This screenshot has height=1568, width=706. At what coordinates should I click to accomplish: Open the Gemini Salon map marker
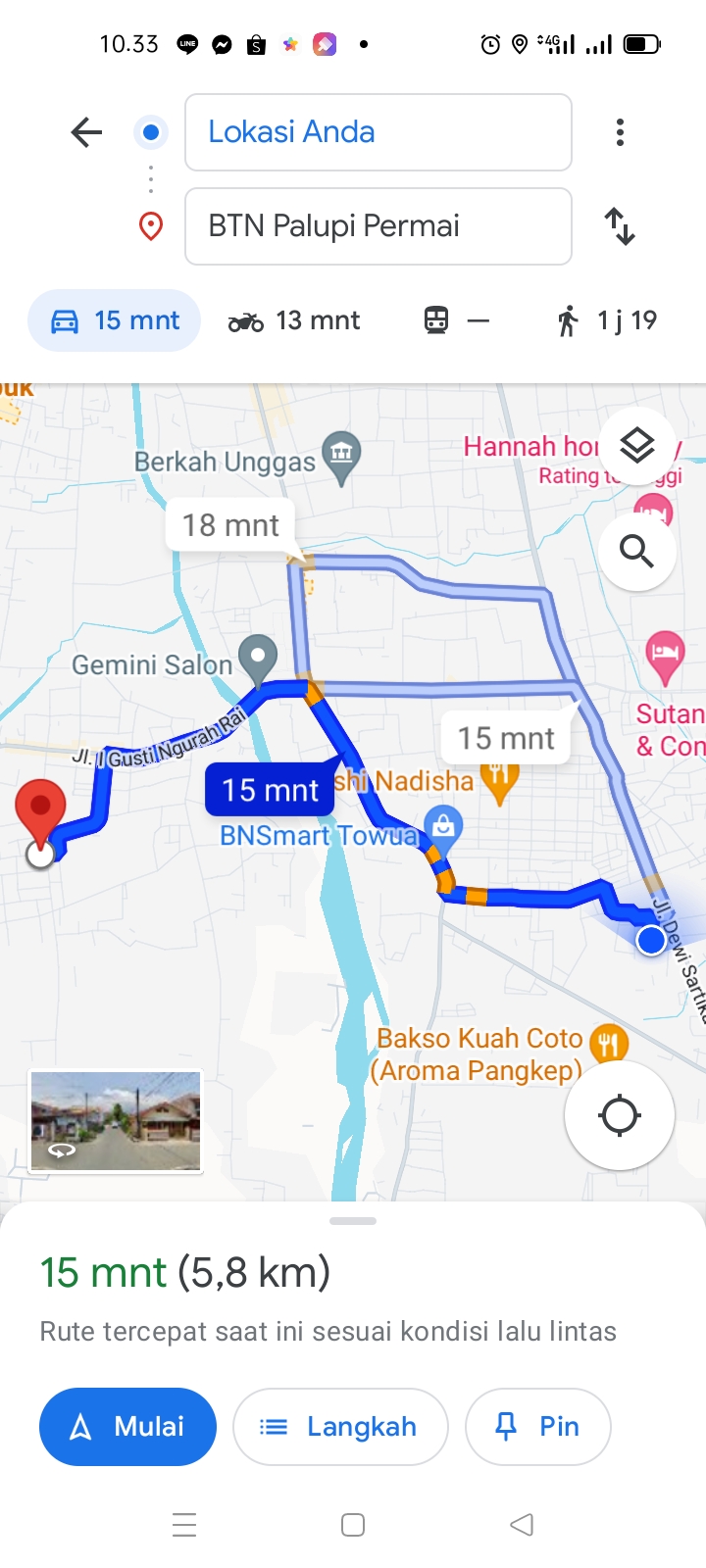(258, 660)
